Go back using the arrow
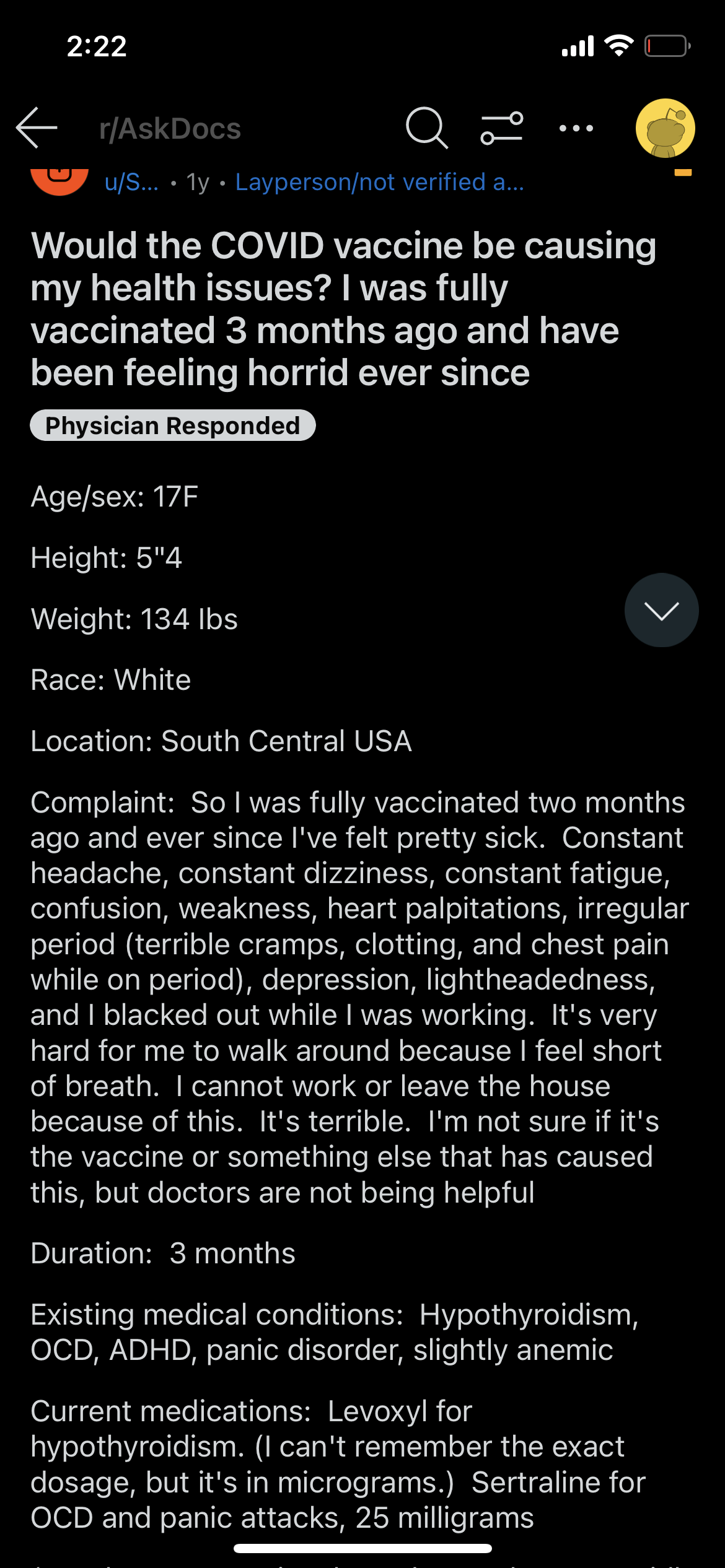This screenshot has width=725, height=1568. [x=37, y=128]
